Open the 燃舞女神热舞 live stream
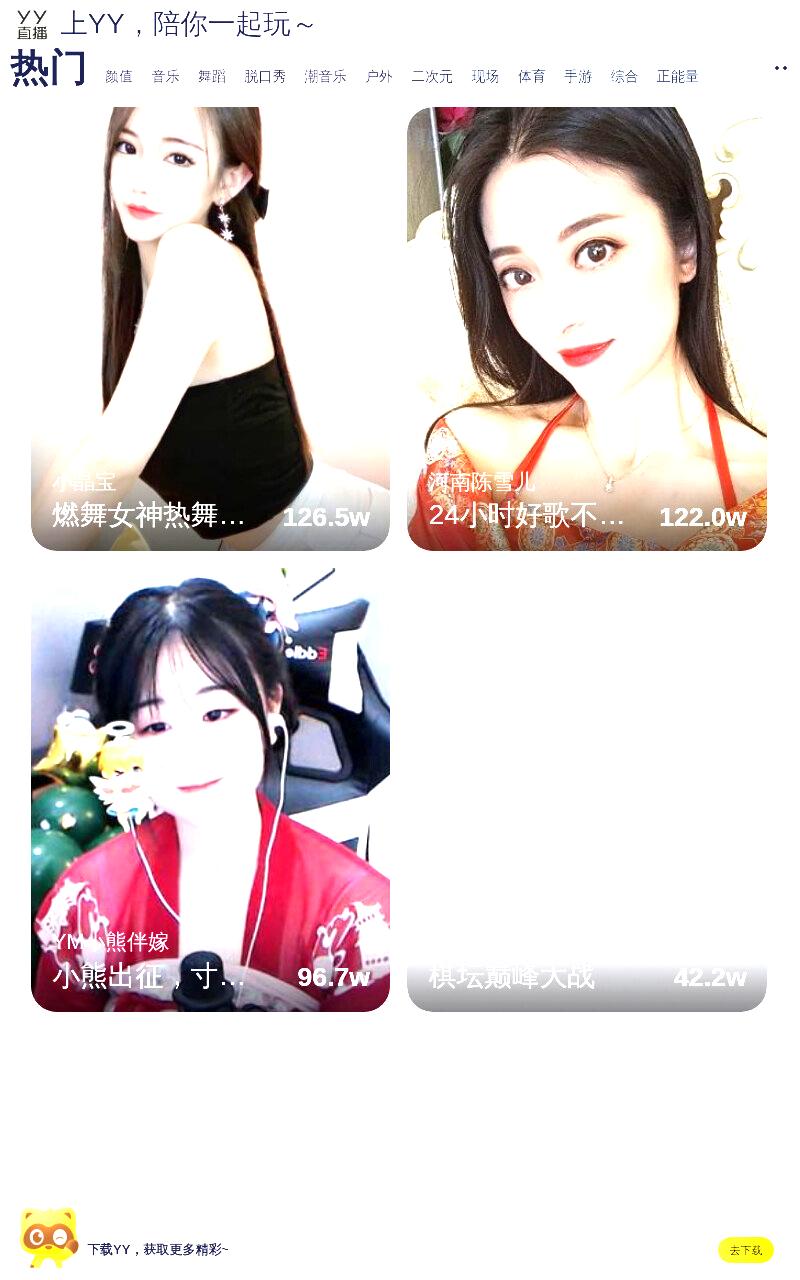 pyautogui.click(x=210, y=329)
